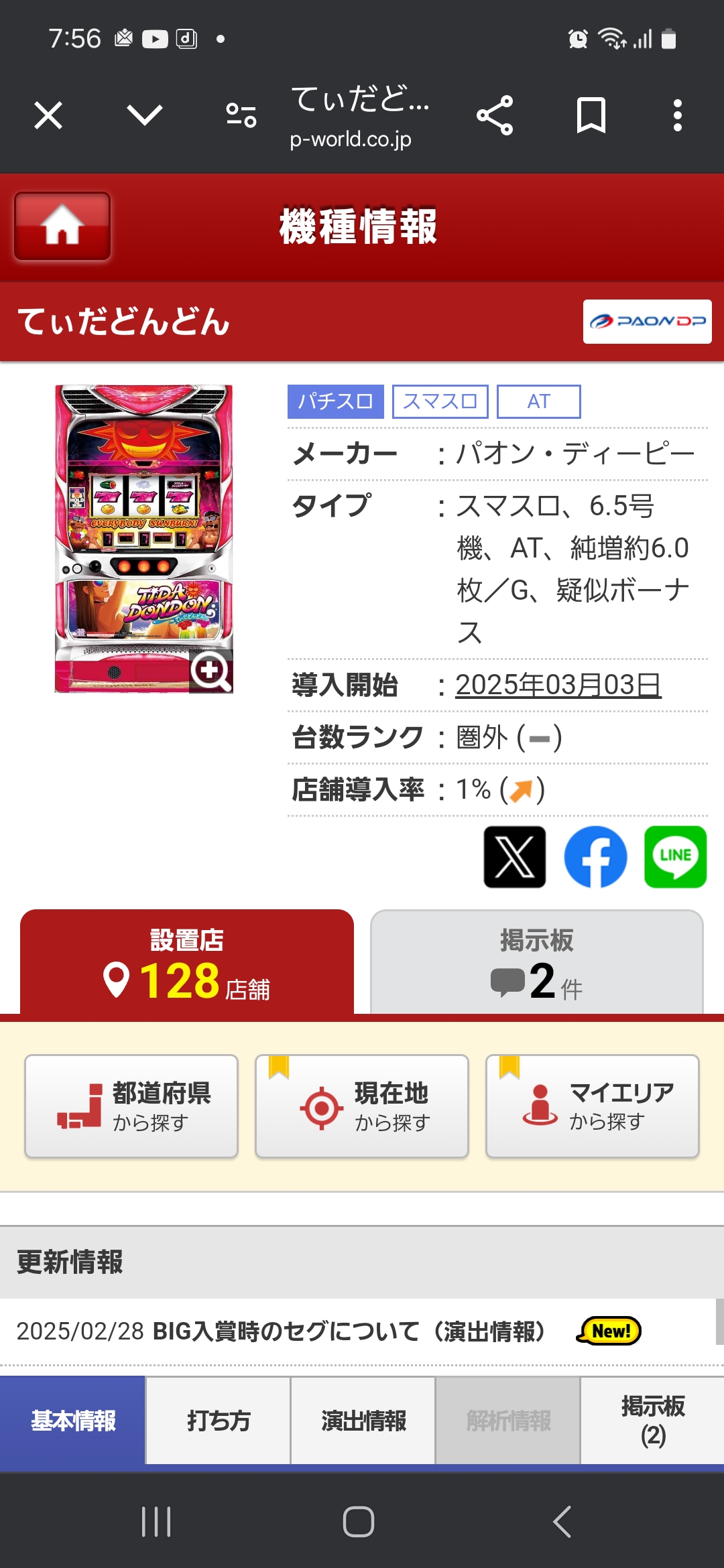Share via LINE
Screen dimensions: 724x1568
pyautogui.click(x=675, y=857)
